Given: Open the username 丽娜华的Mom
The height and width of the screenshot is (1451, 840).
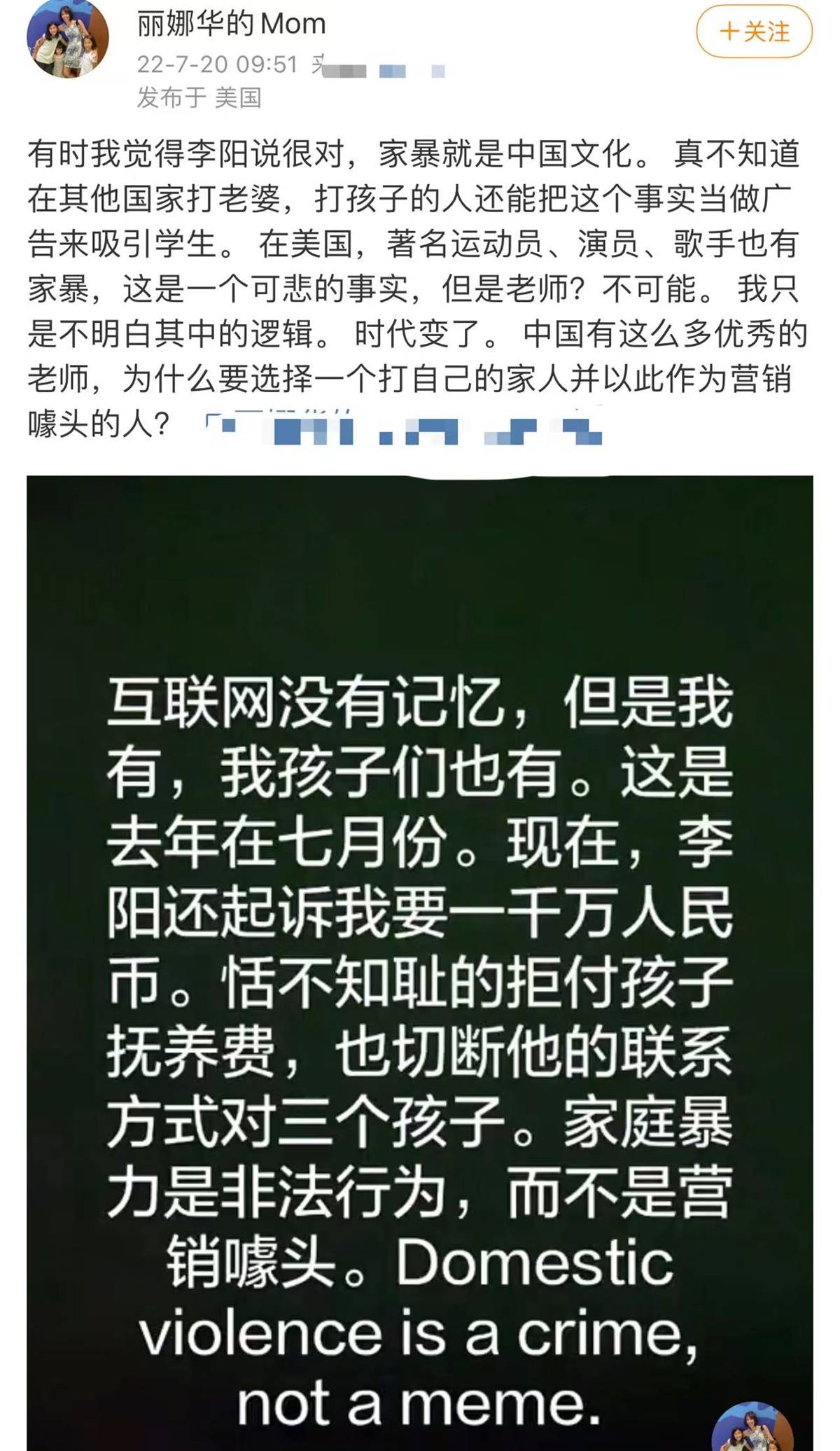Looking at the screenshot, I should tap(231, 25).
